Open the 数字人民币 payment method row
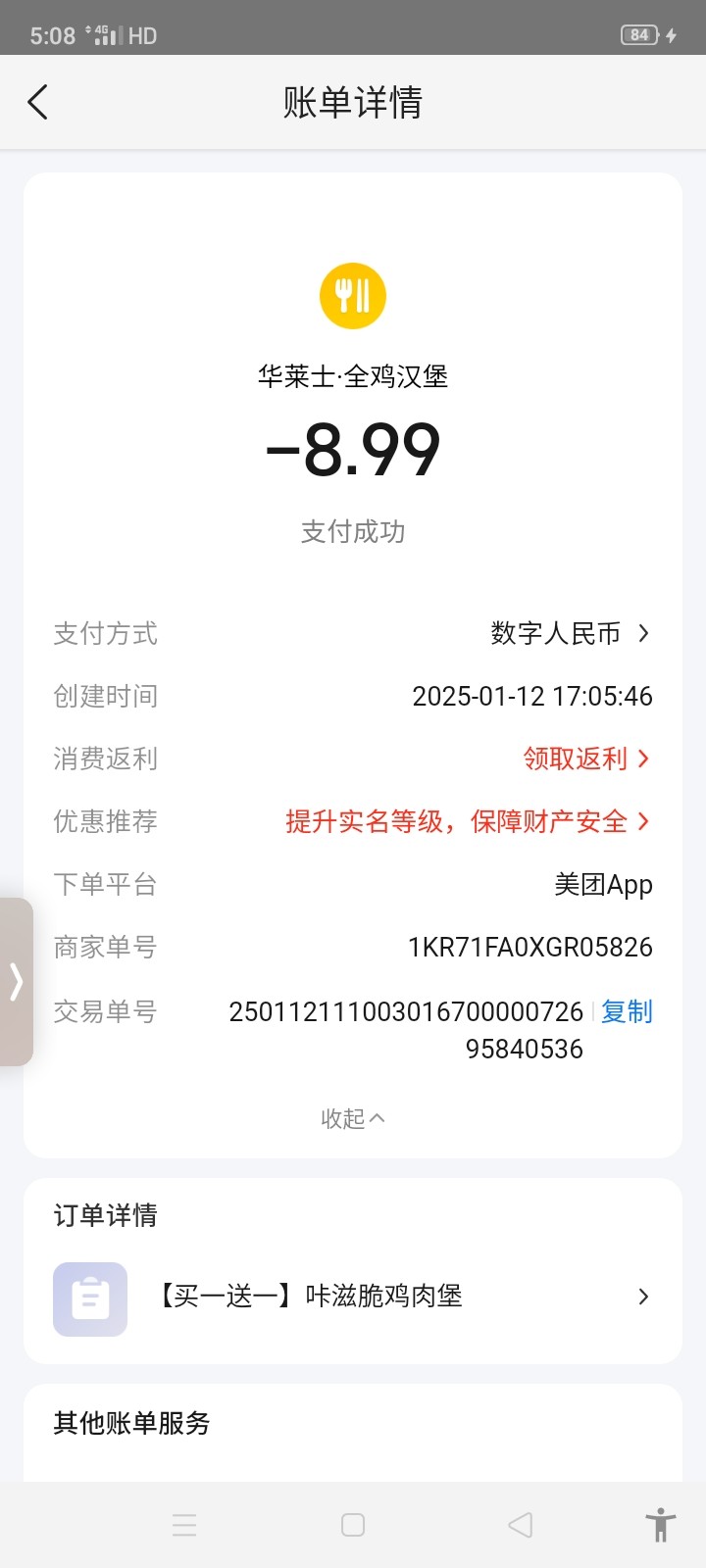This screenshot has height=1568, width=706. coord(353,633)
